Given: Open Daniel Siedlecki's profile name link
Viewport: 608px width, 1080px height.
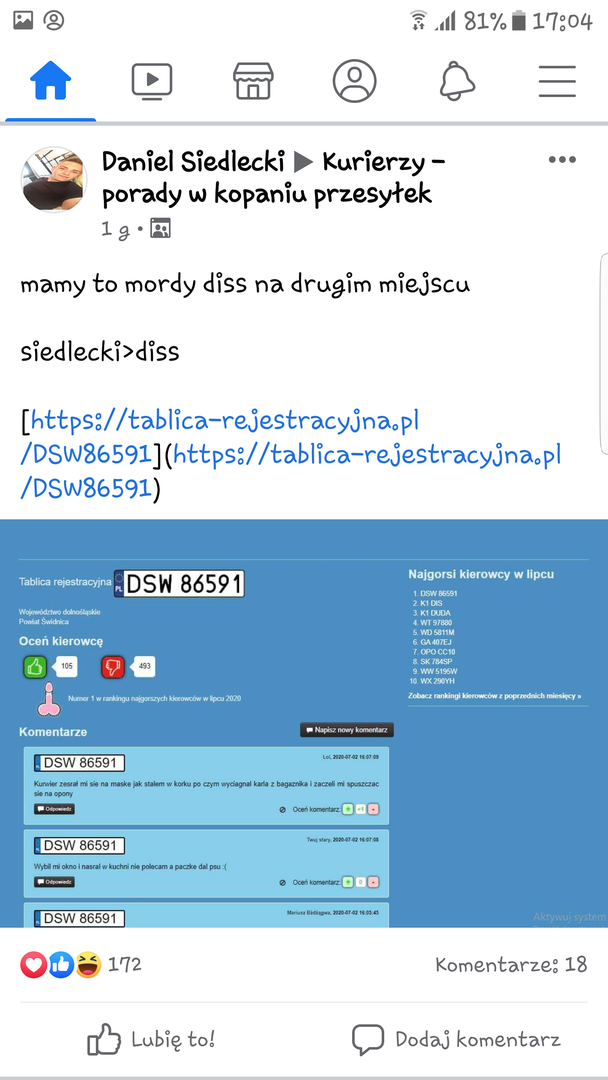Looking at the screenshot, I should [x=193, y=163].
